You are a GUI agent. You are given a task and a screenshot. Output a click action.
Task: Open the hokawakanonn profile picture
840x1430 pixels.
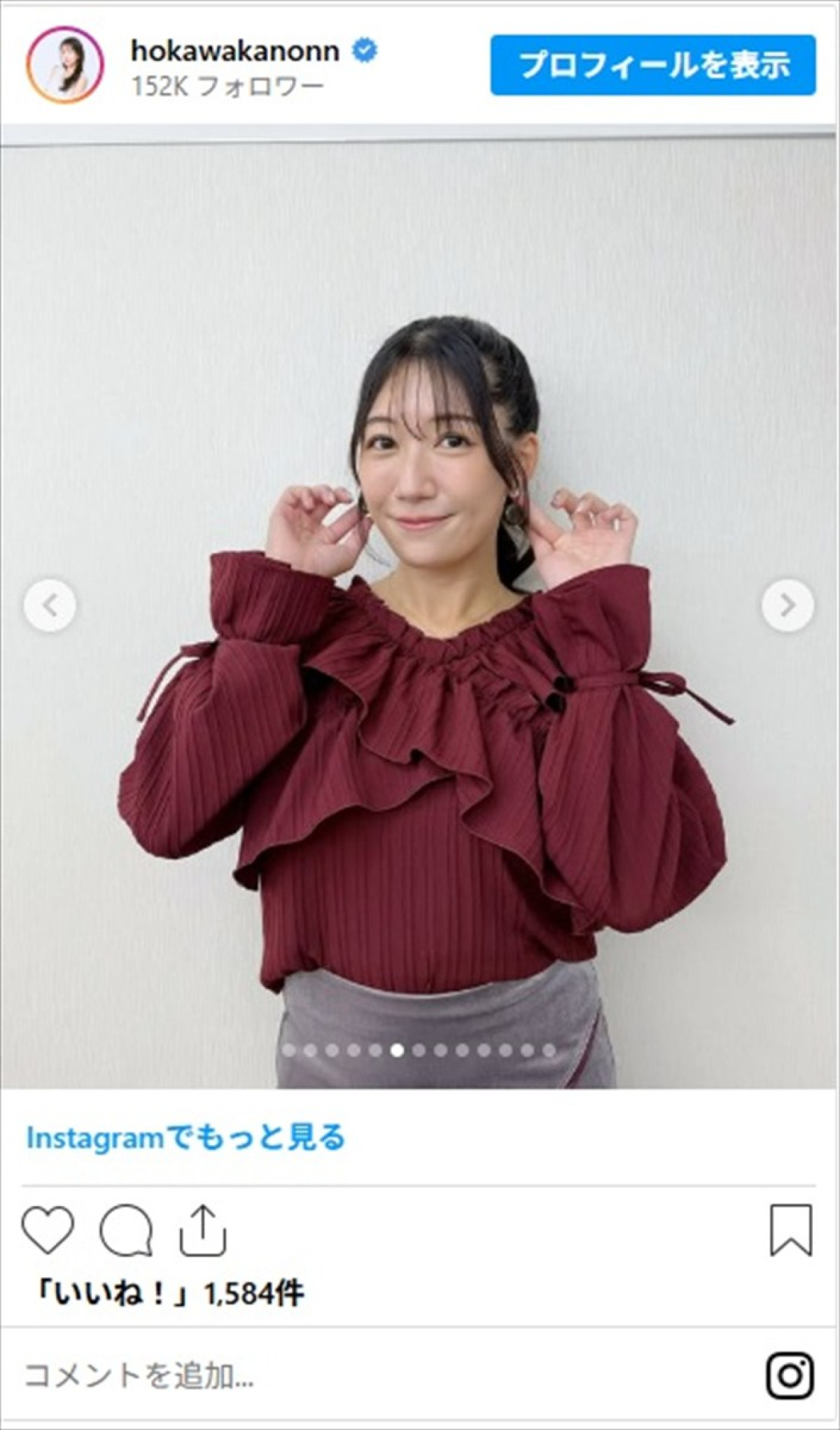point(64,65)
